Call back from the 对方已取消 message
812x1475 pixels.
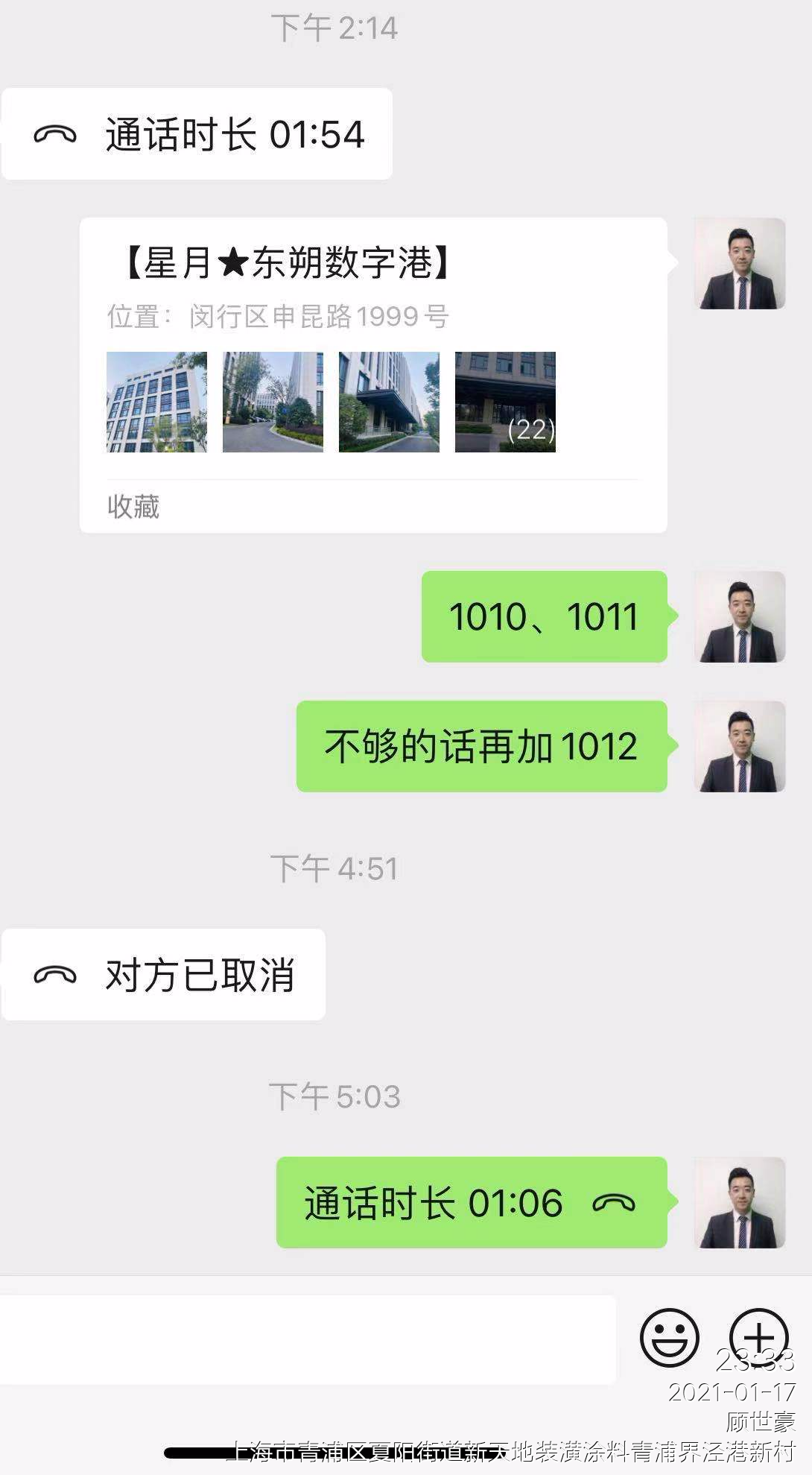pyautogui.click(x=164, y=975)
